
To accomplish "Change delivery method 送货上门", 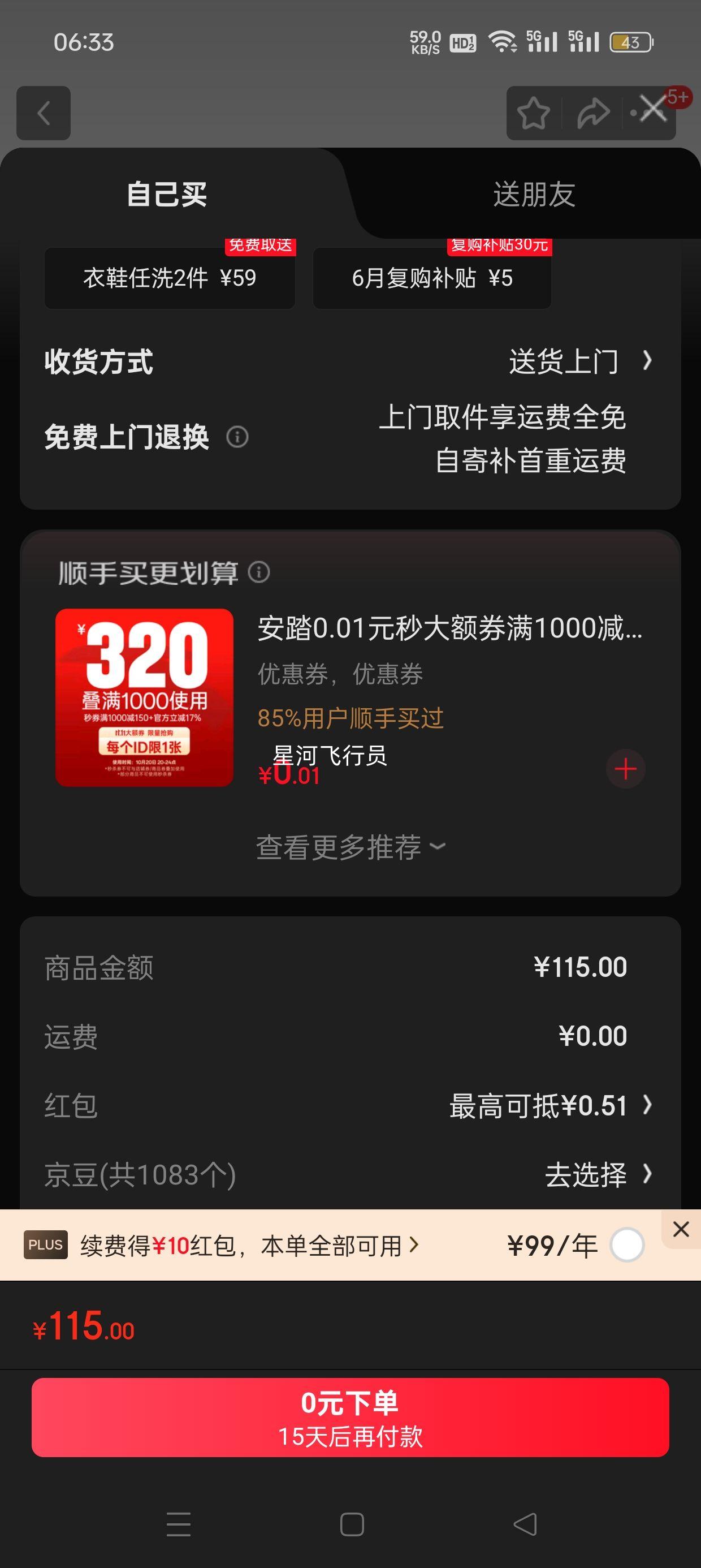I will [x=579, y=361].
